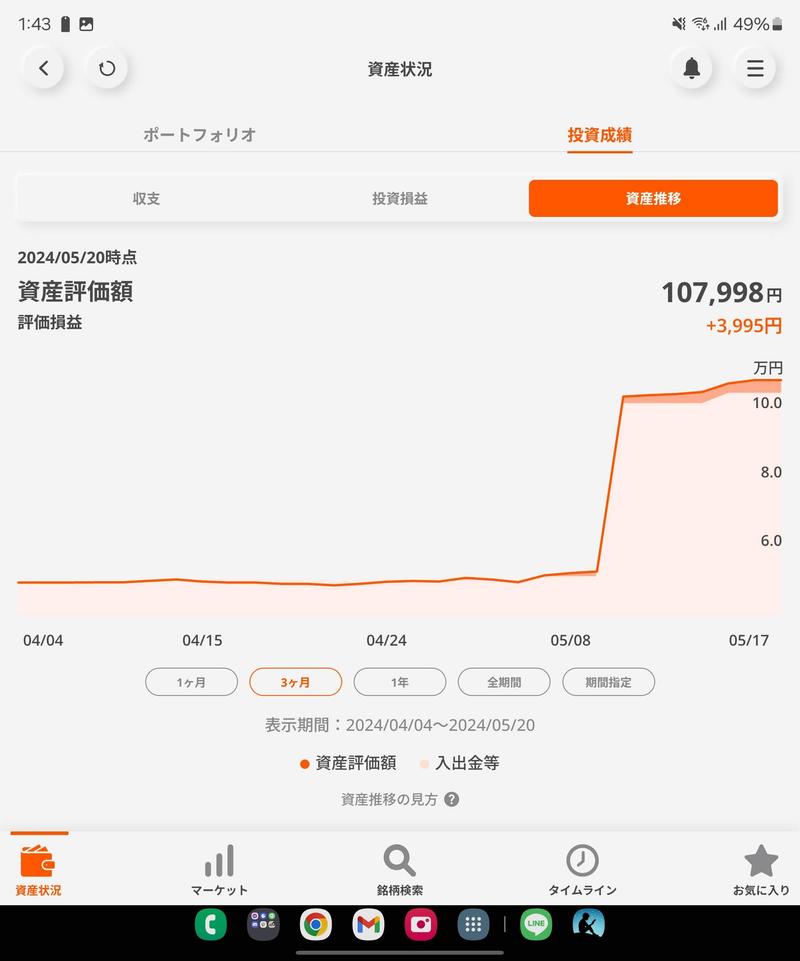Viewport: 800px width, 961px height.
Task: Select the 投資成績 tab
Action: 599,134
